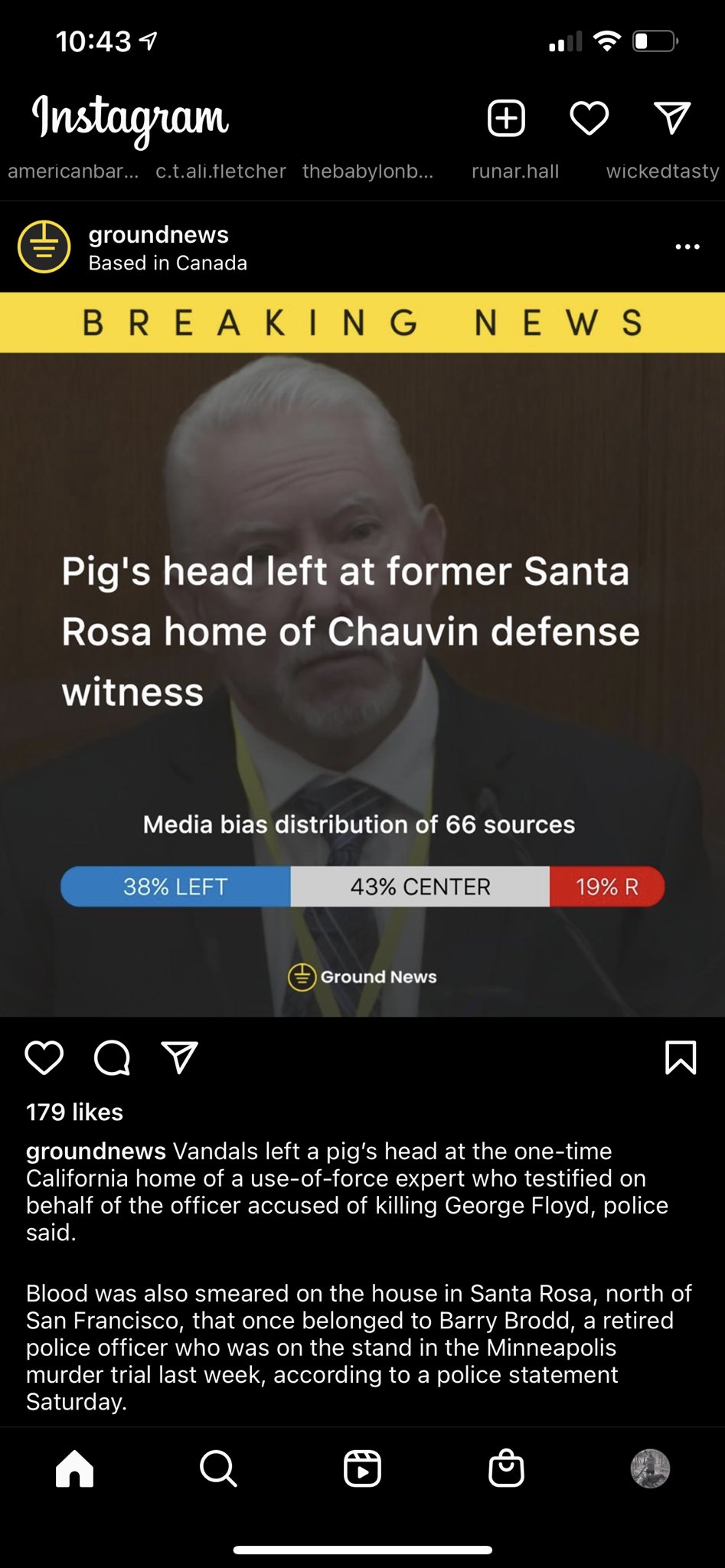Open americanbar... story
The height and width of the screenshot is (1568, 725).
click(x=73, y=171)
